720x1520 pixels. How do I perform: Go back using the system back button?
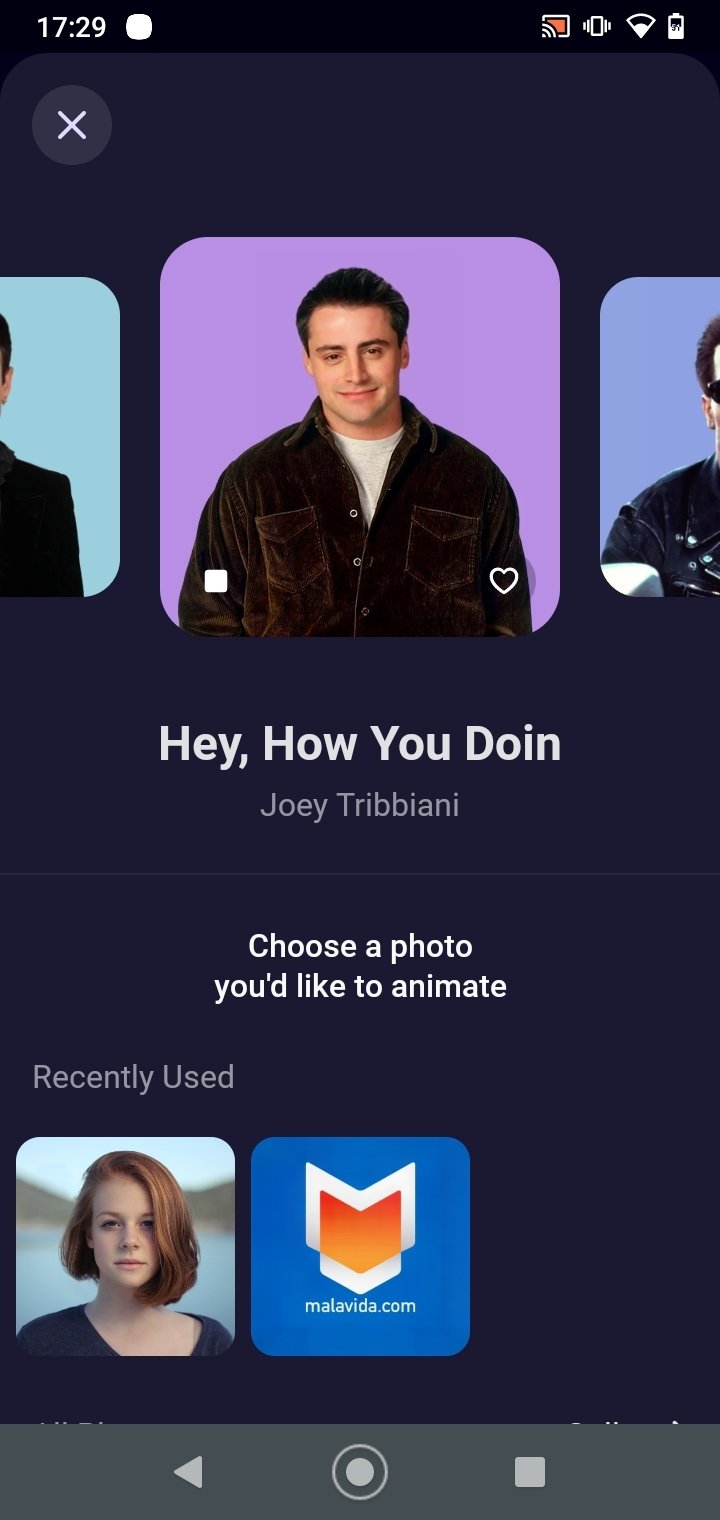188,1472
